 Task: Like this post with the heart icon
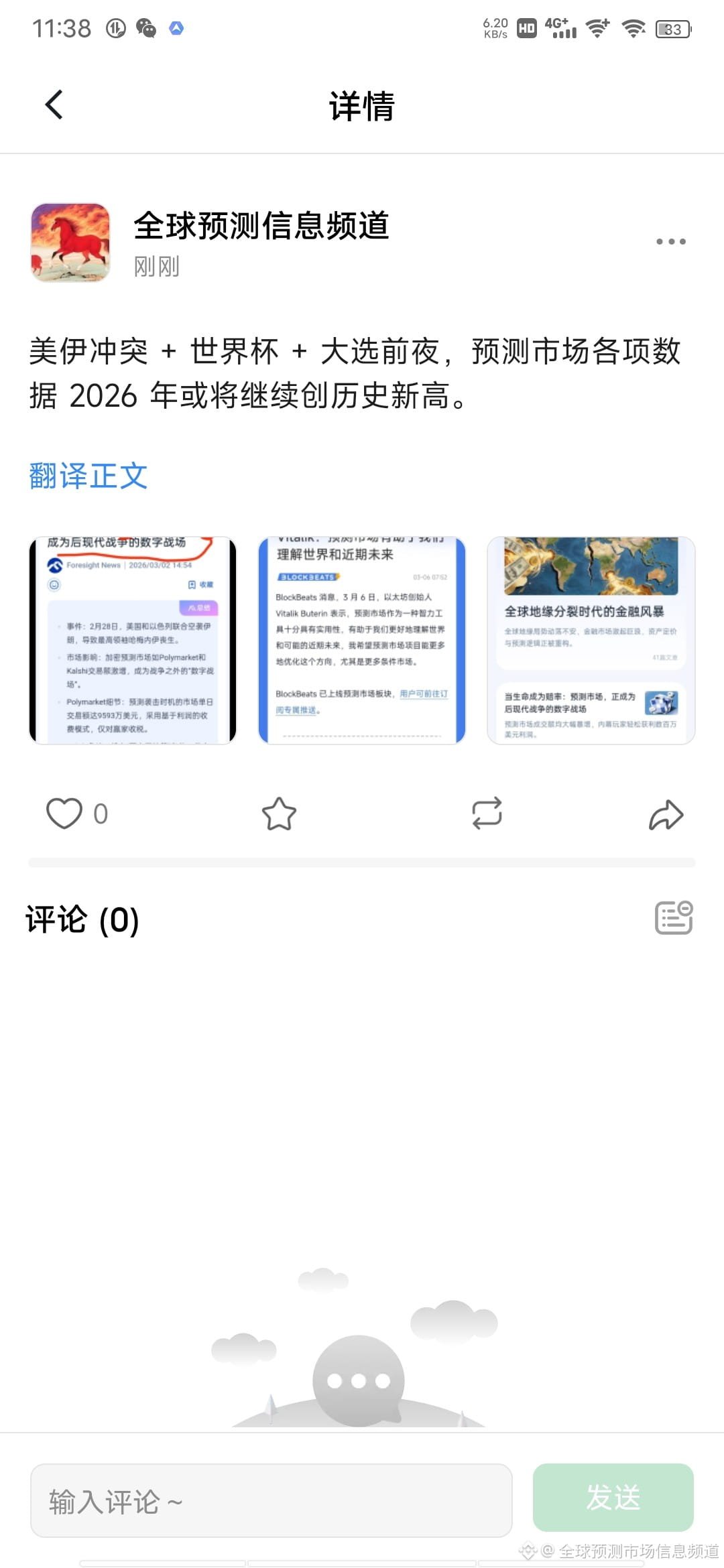[x=64, y=813]
